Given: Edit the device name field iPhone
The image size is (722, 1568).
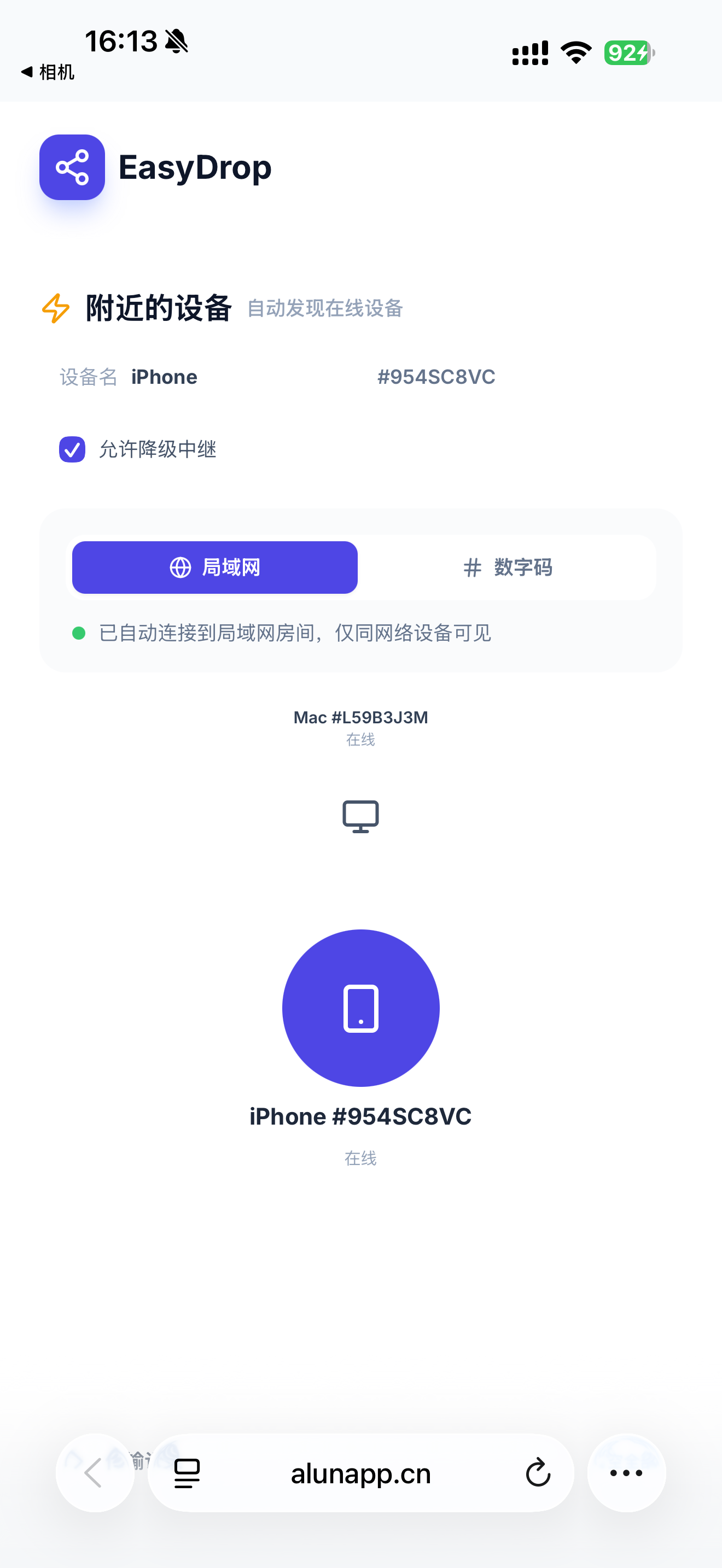Looking at the screenshot, I should click(x=243, y=377).
